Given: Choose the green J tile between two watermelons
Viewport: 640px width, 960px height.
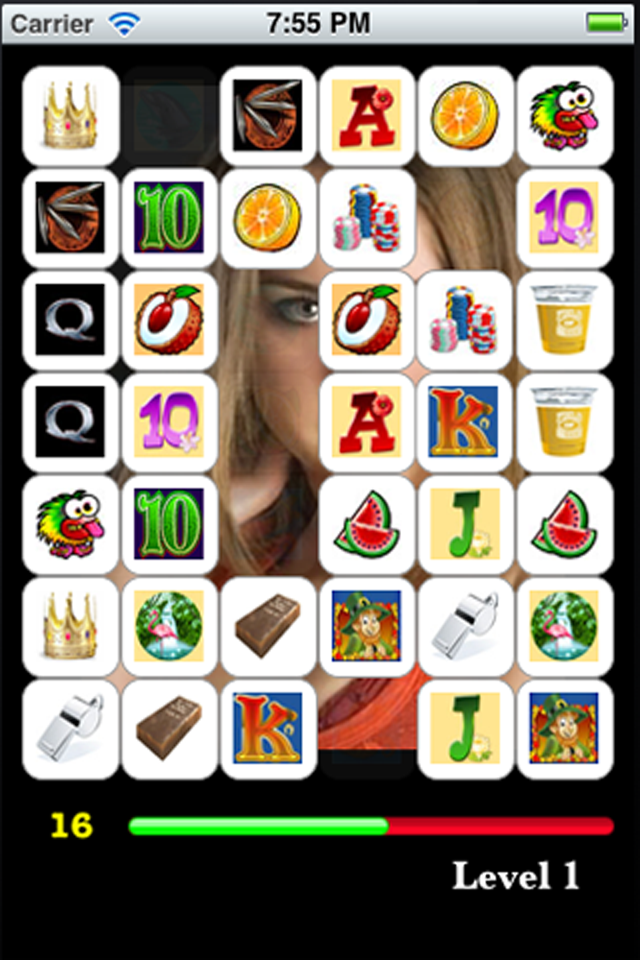Looking at the screenshot, I should 466,524.
